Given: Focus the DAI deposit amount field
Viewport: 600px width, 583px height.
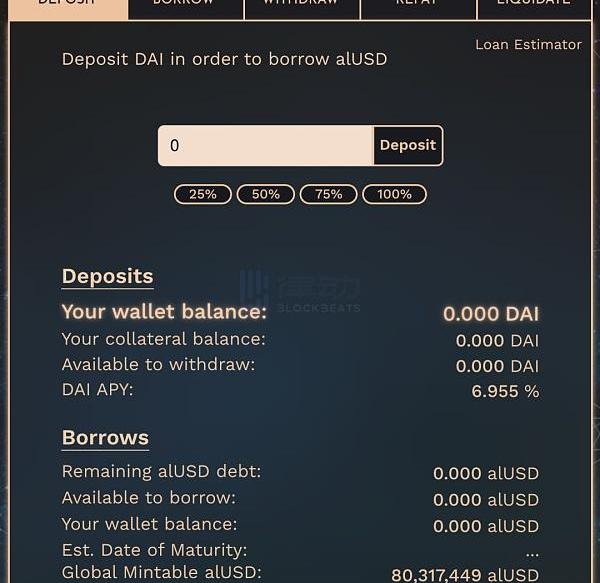Looking at the screenshot, I should click(x=265, y=146).
